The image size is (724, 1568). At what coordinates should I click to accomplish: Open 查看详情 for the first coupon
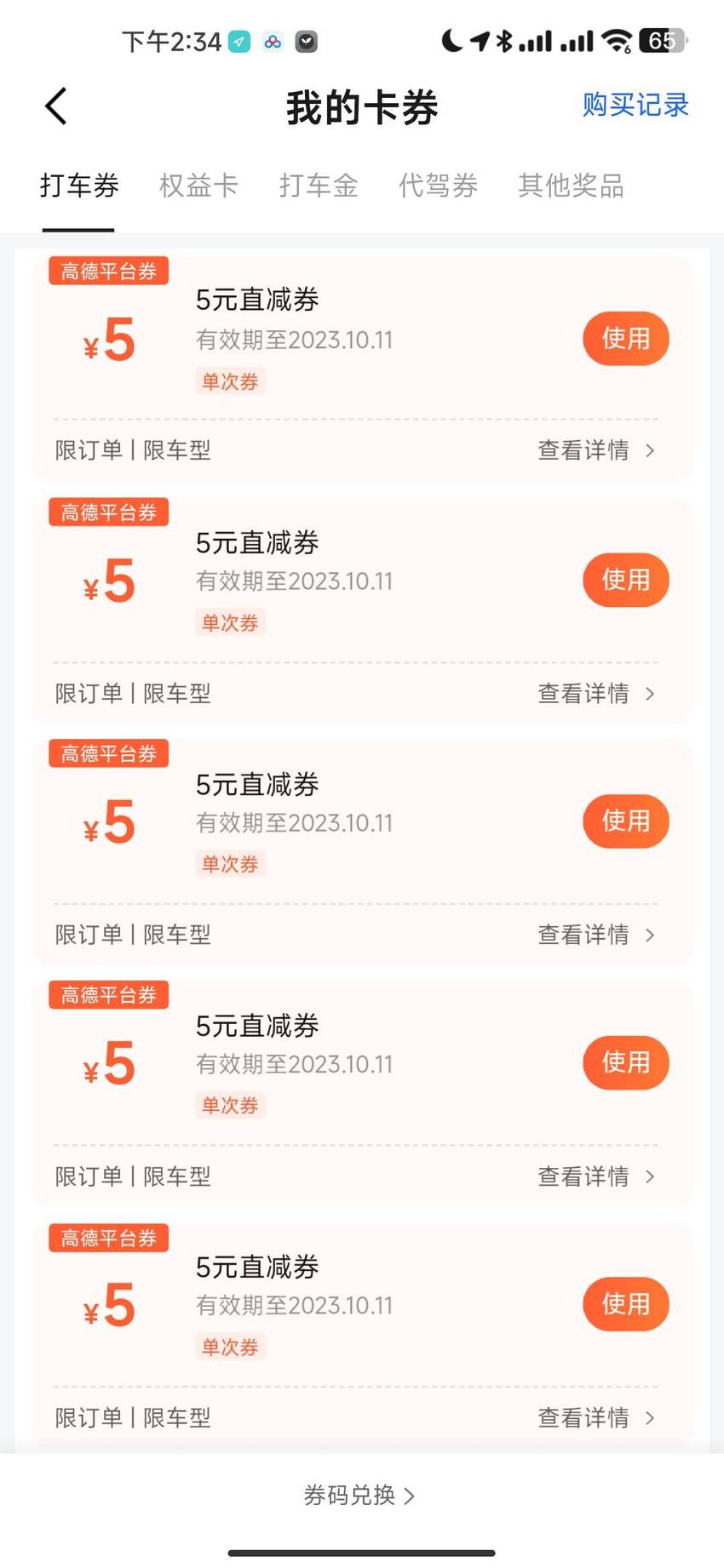point(596,450)
